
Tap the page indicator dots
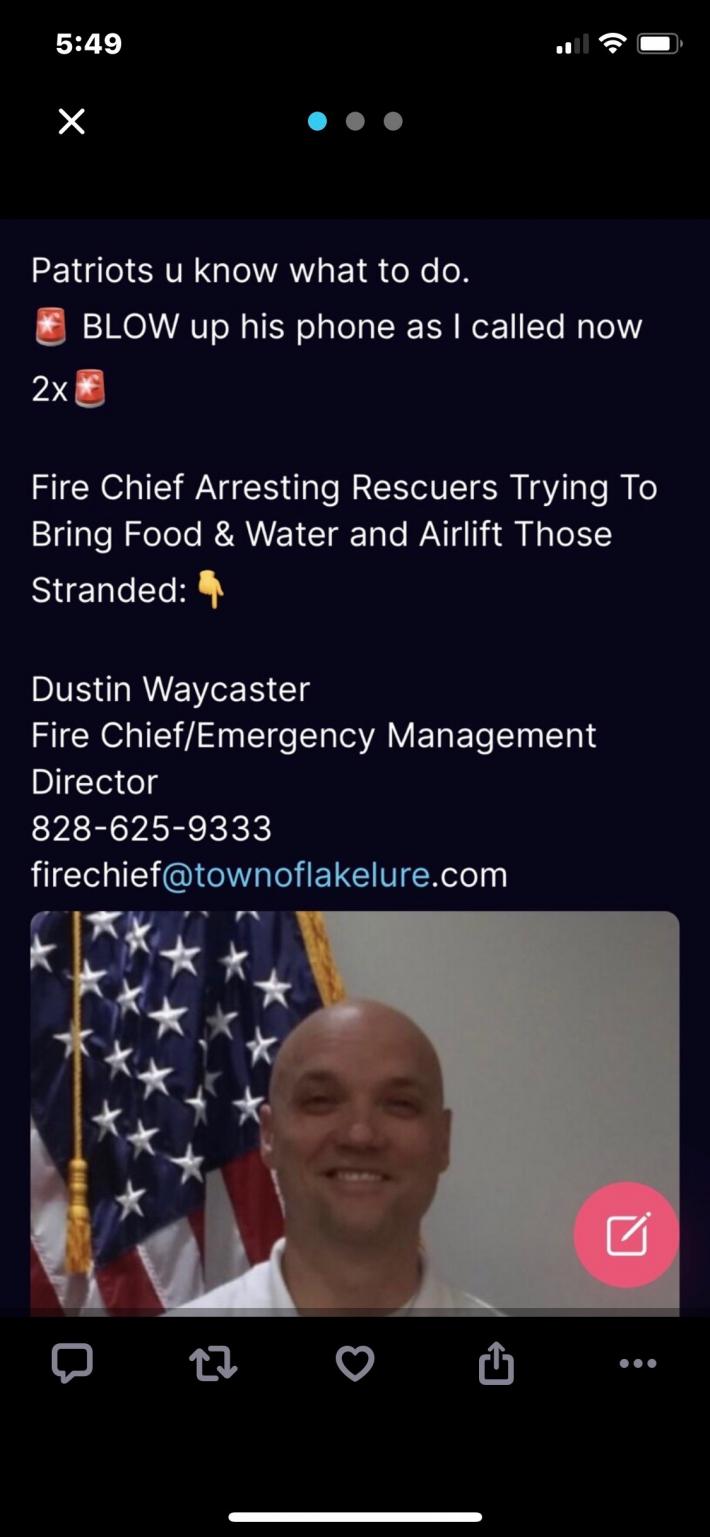(x=355, y=122)
